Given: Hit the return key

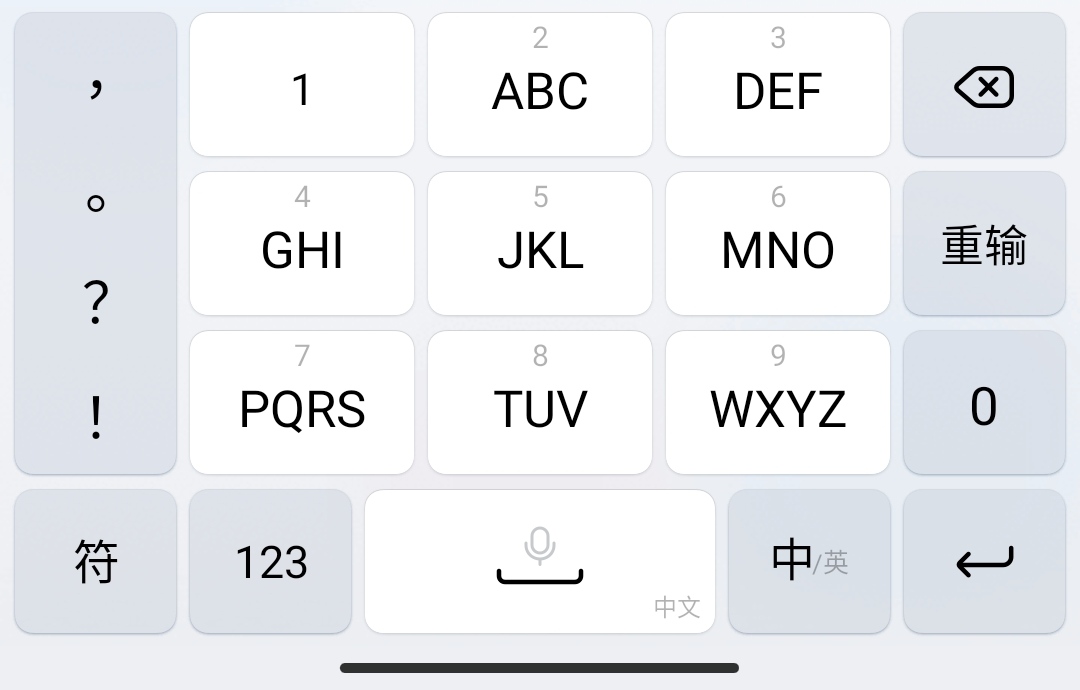Looking at the screenshot, I should point(984,561).
